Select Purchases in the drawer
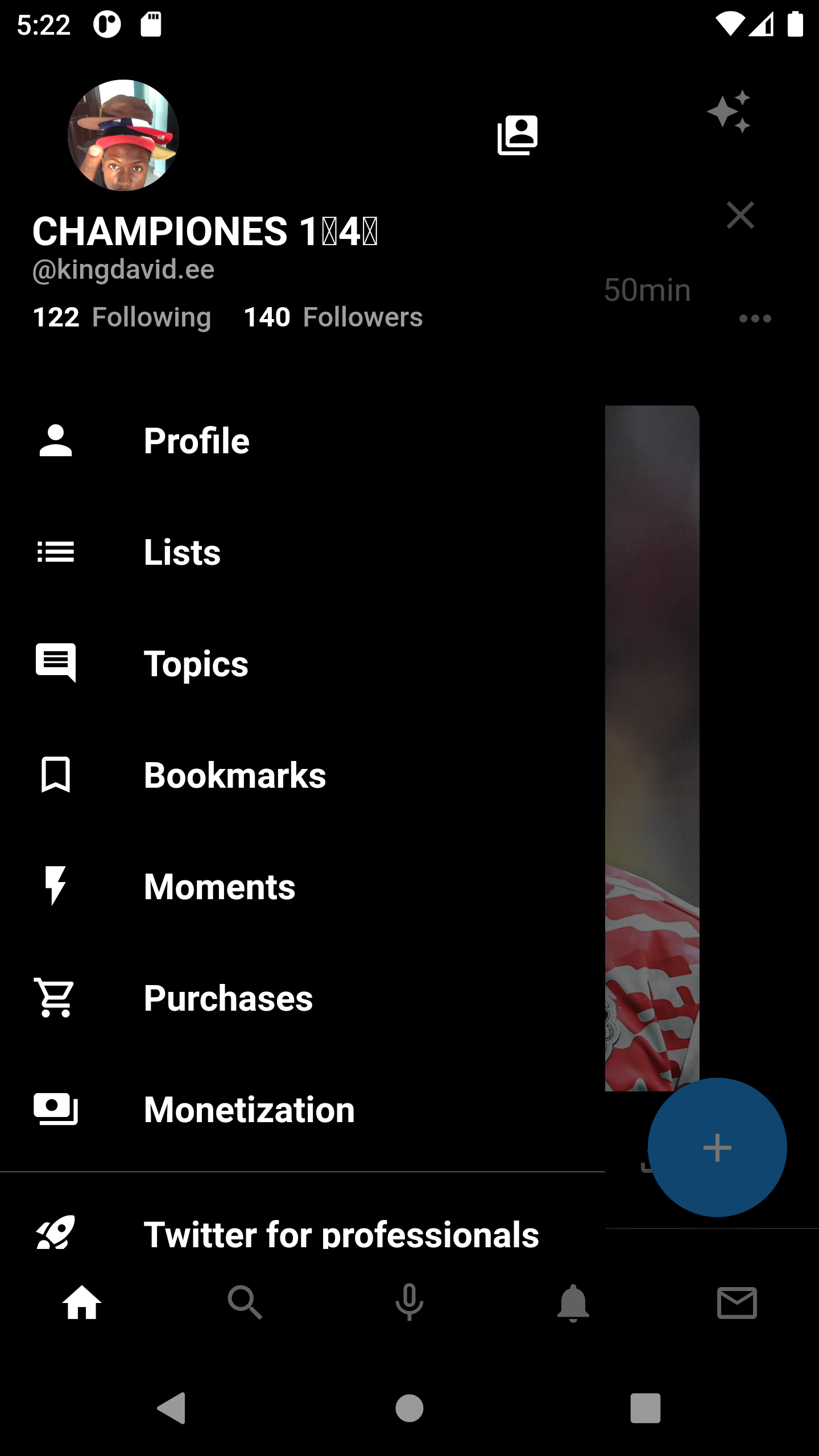The height and width of the screenshot is (1456, 819). tap(228, 998)
